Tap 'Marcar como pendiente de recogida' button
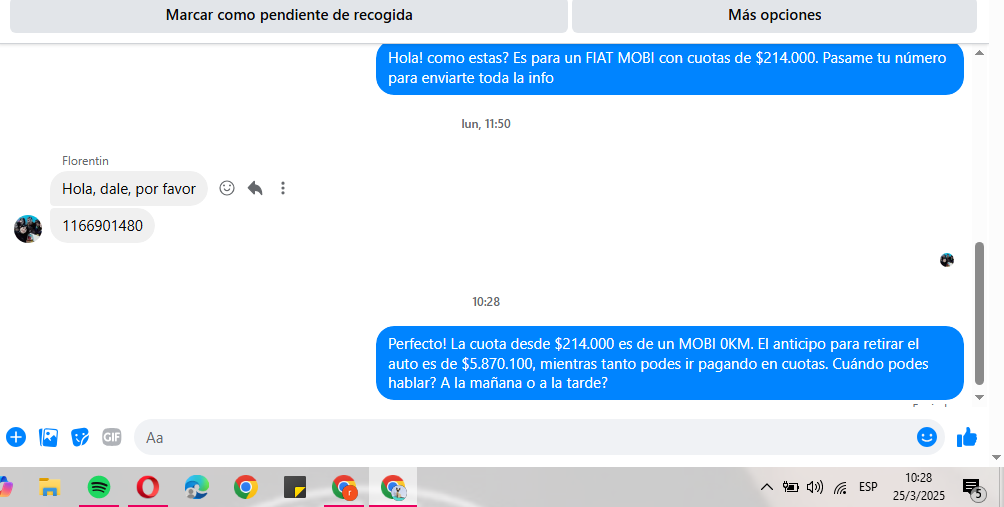The image size is (1004, 507). [x=288, y=15]
